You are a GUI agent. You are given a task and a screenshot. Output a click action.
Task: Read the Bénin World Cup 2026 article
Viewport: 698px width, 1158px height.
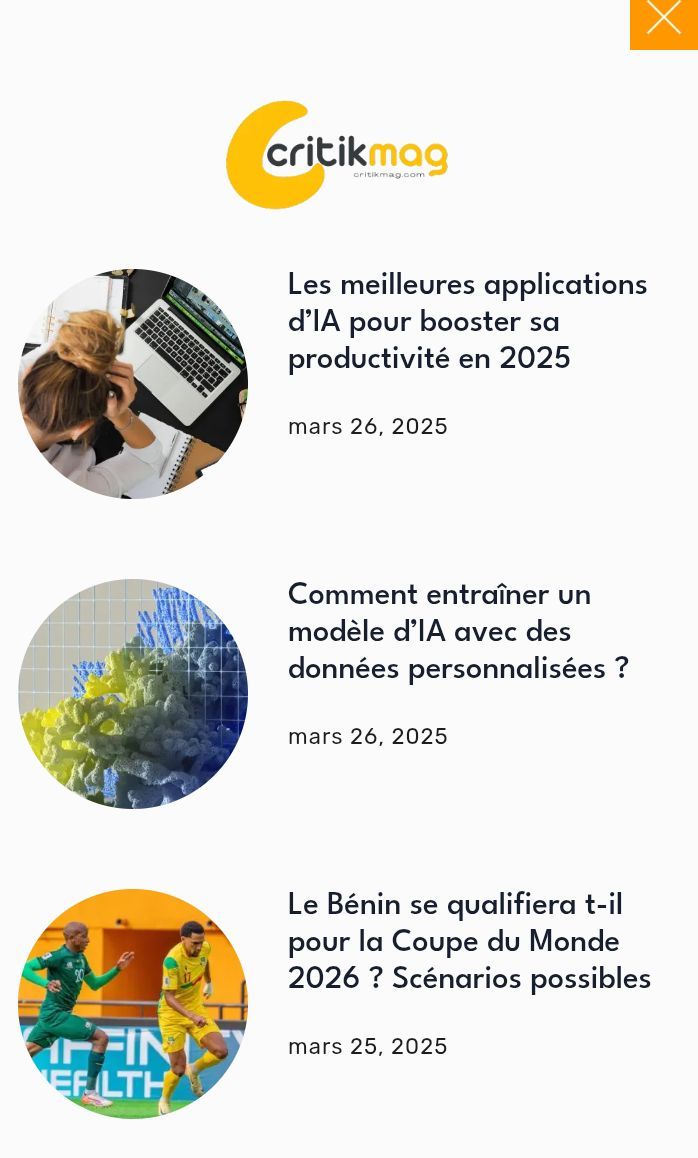coord(469,942)
